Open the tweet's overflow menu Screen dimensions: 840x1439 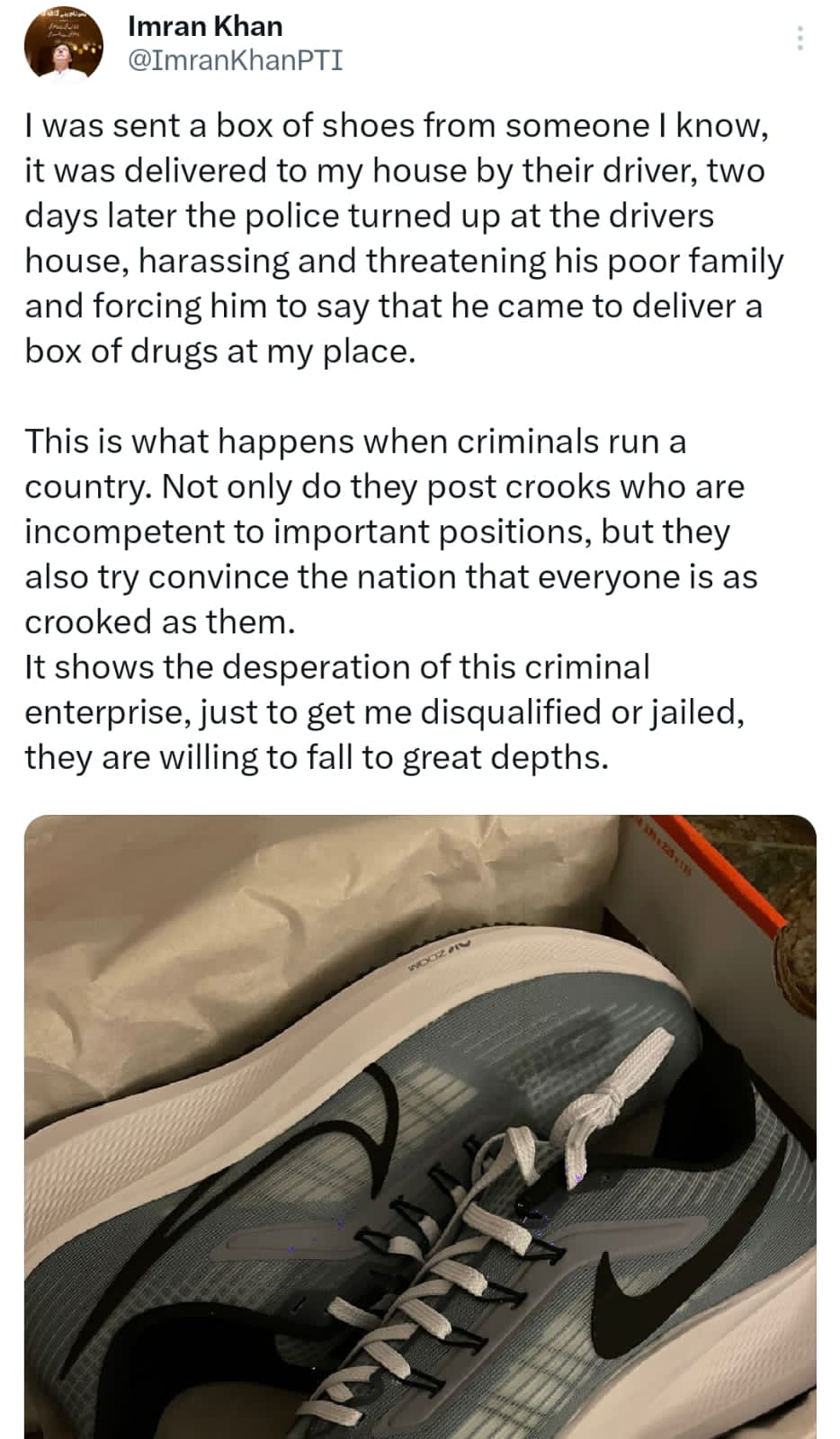click(800, 38)
